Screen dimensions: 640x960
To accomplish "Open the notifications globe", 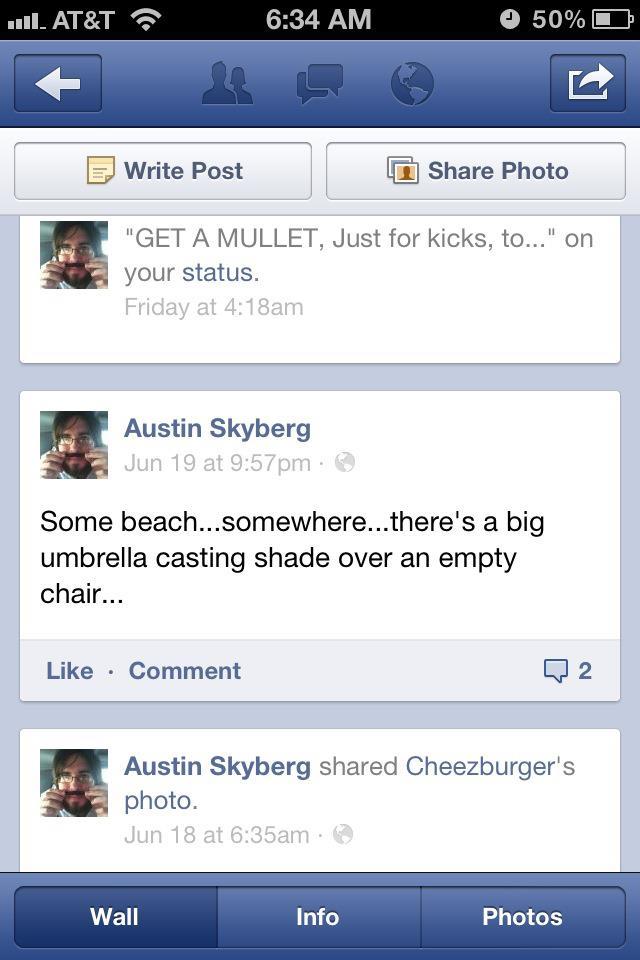I will [411, 83].
